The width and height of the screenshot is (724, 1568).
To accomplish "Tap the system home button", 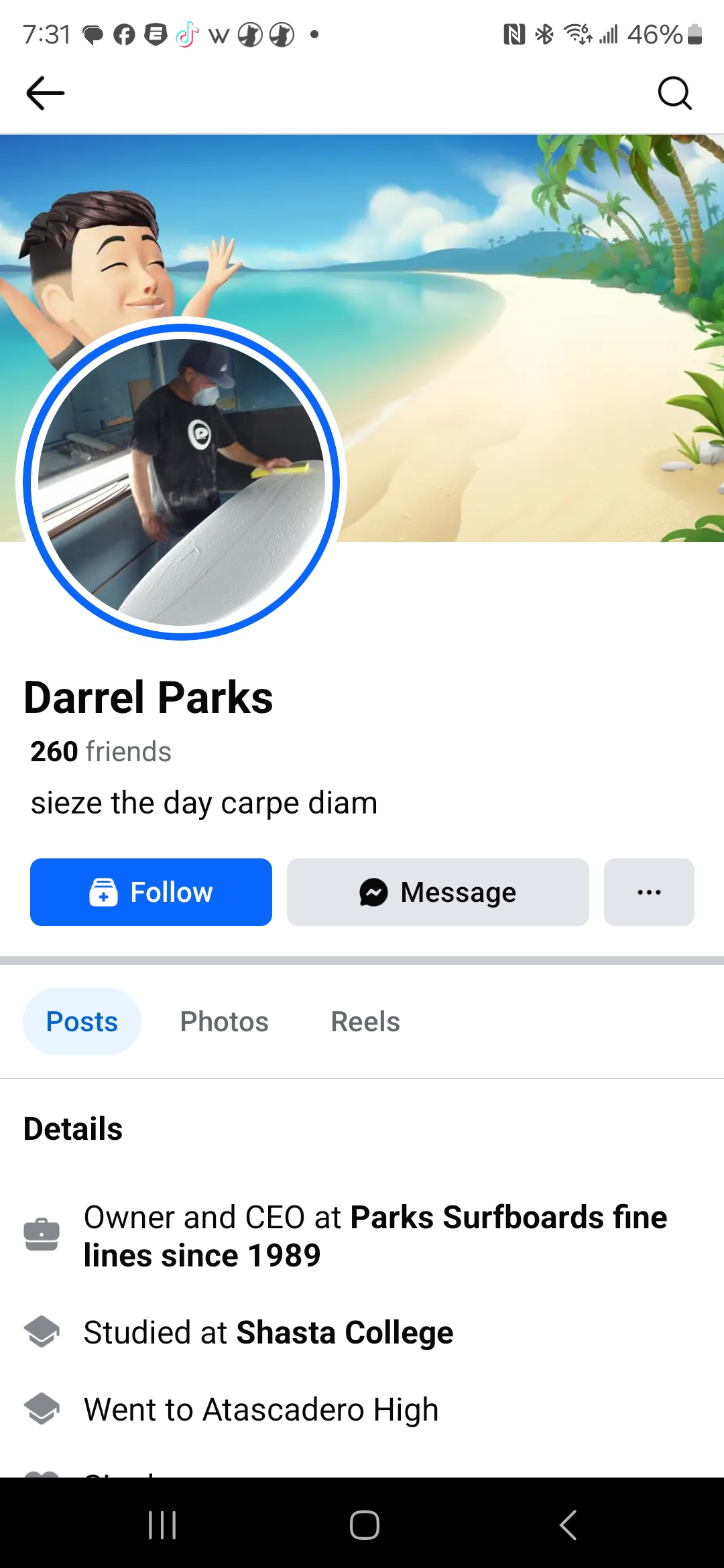I will (364, 1525).
